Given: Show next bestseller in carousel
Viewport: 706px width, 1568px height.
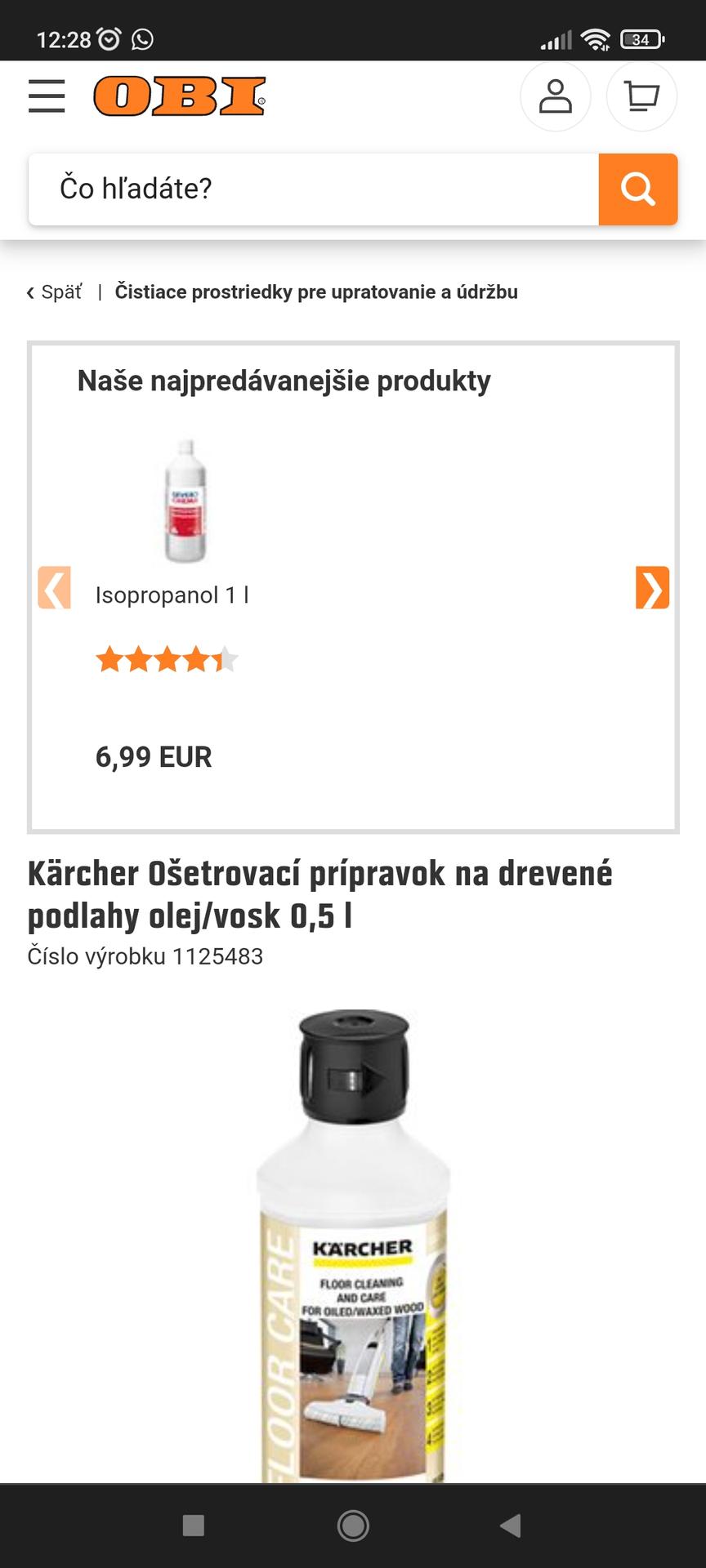Looking at the screenshot, I should click(652, 588).
